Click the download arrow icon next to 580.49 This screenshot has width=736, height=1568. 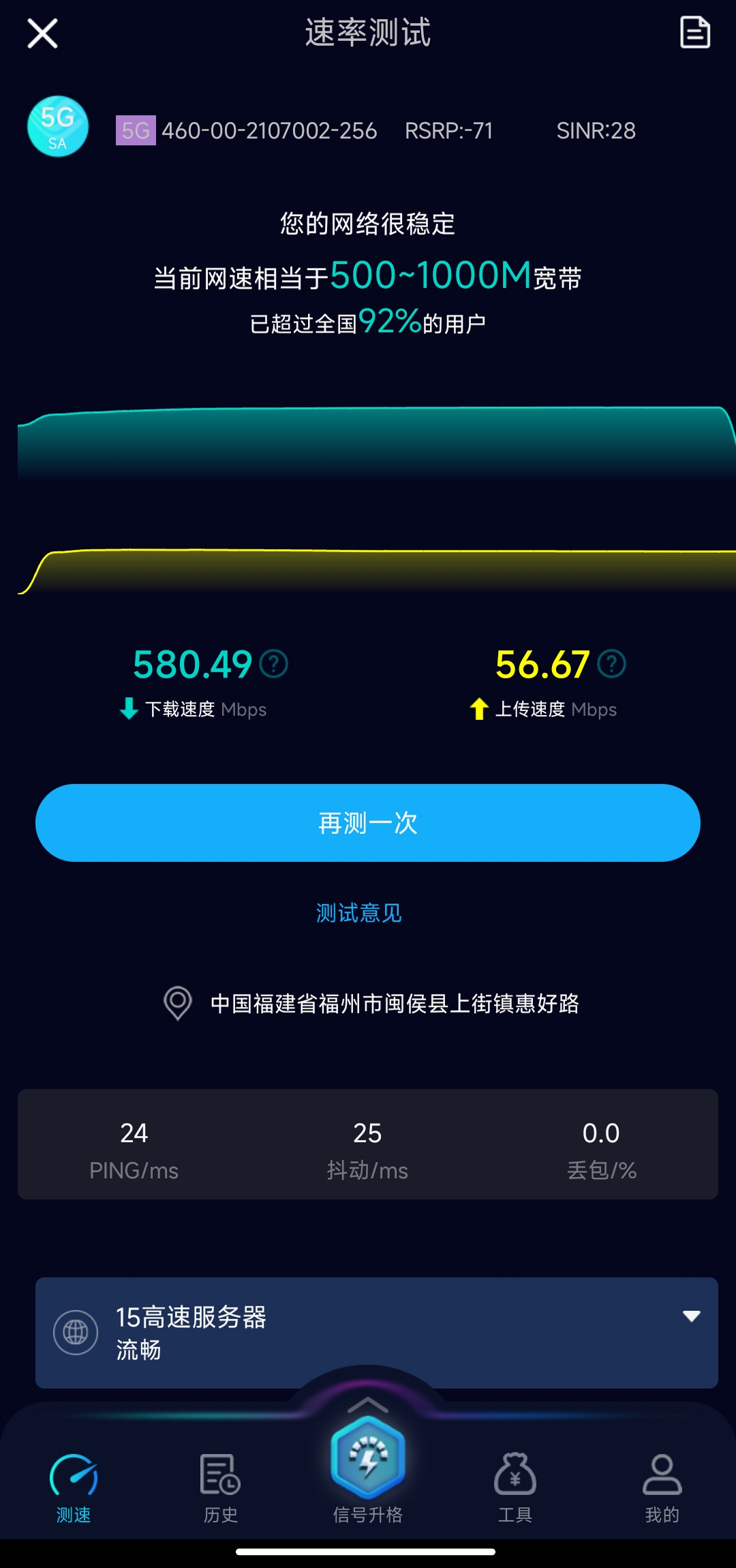127,709
